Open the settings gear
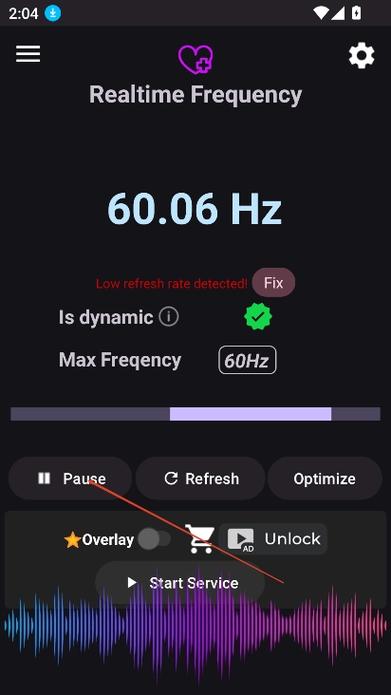The width and height of the screenshot is (391, 695). [361, 55]
